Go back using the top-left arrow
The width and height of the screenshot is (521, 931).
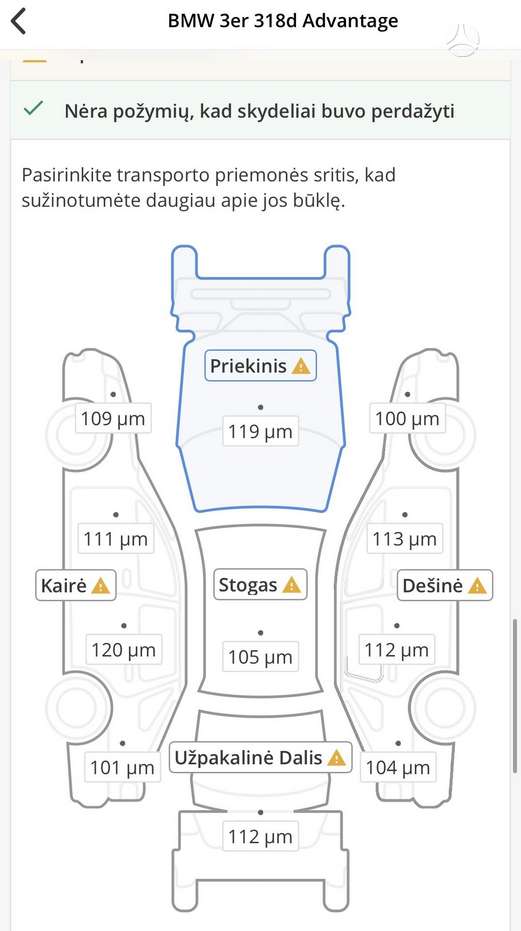(x=19, y=21)
